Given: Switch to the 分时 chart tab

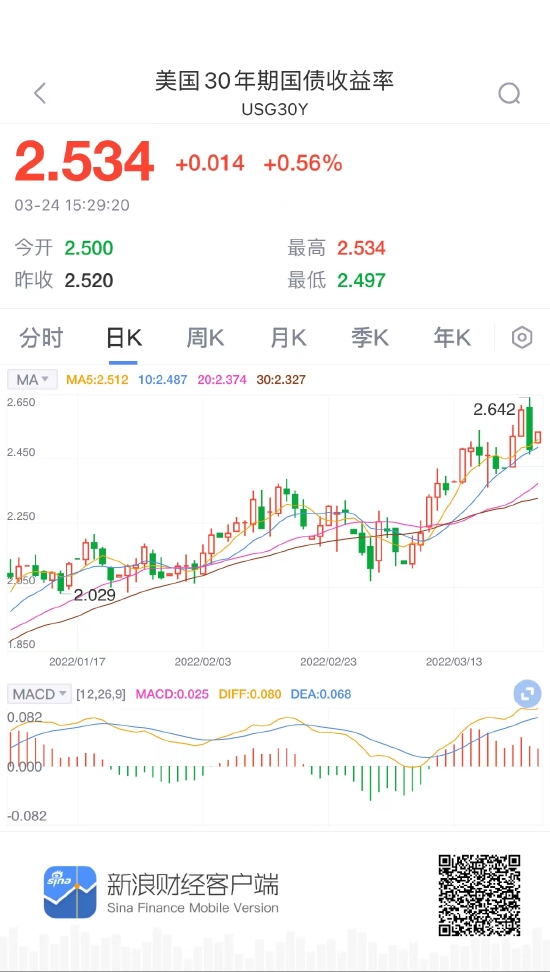Looking at the screenshot, I should [x=42, y=338].
